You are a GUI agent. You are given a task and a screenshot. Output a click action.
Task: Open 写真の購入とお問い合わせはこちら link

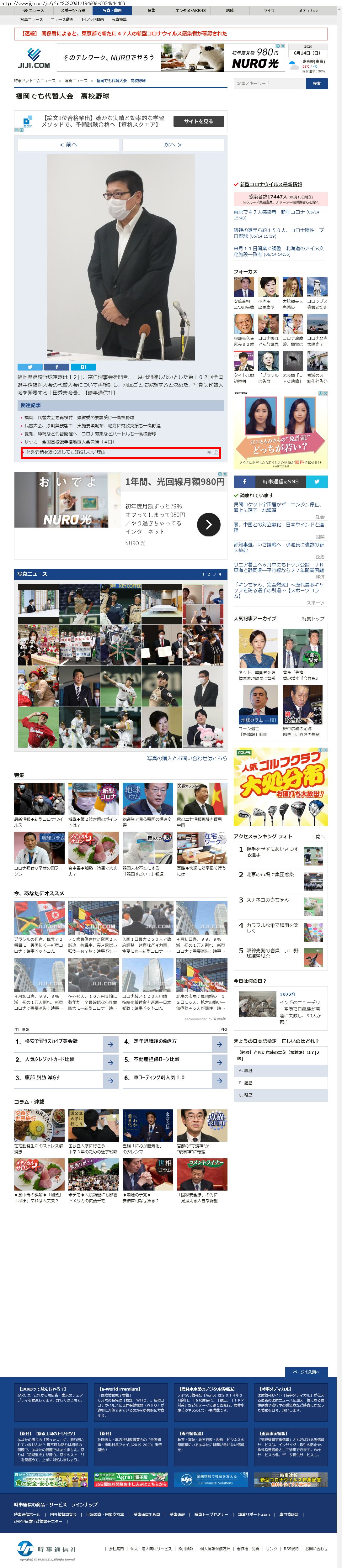(187, 758)
